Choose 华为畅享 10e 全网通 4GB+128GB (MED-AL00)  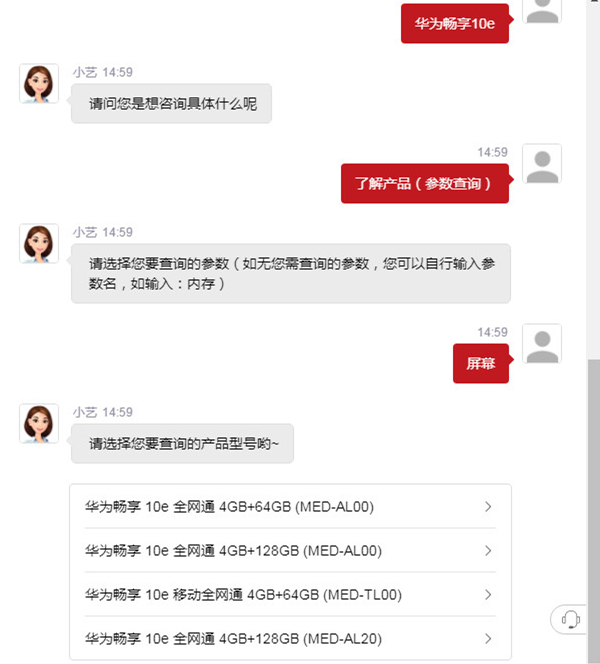(x=289, y=551)
